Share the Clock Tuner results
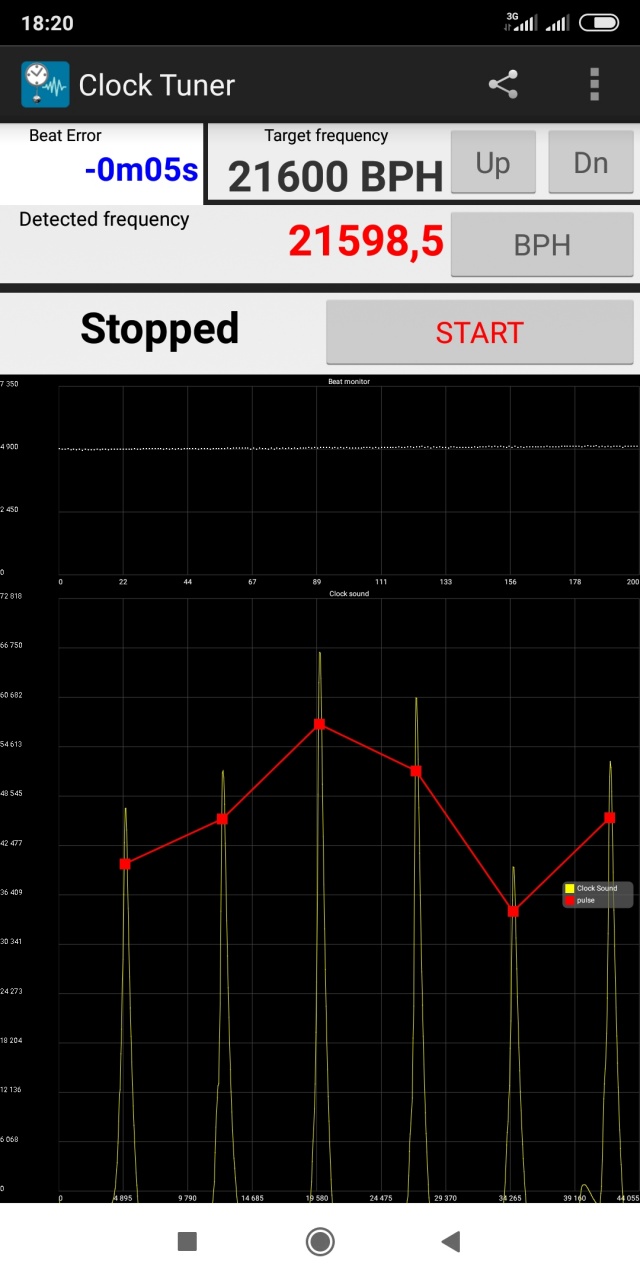640x1280 pixels. pos(503,85)
